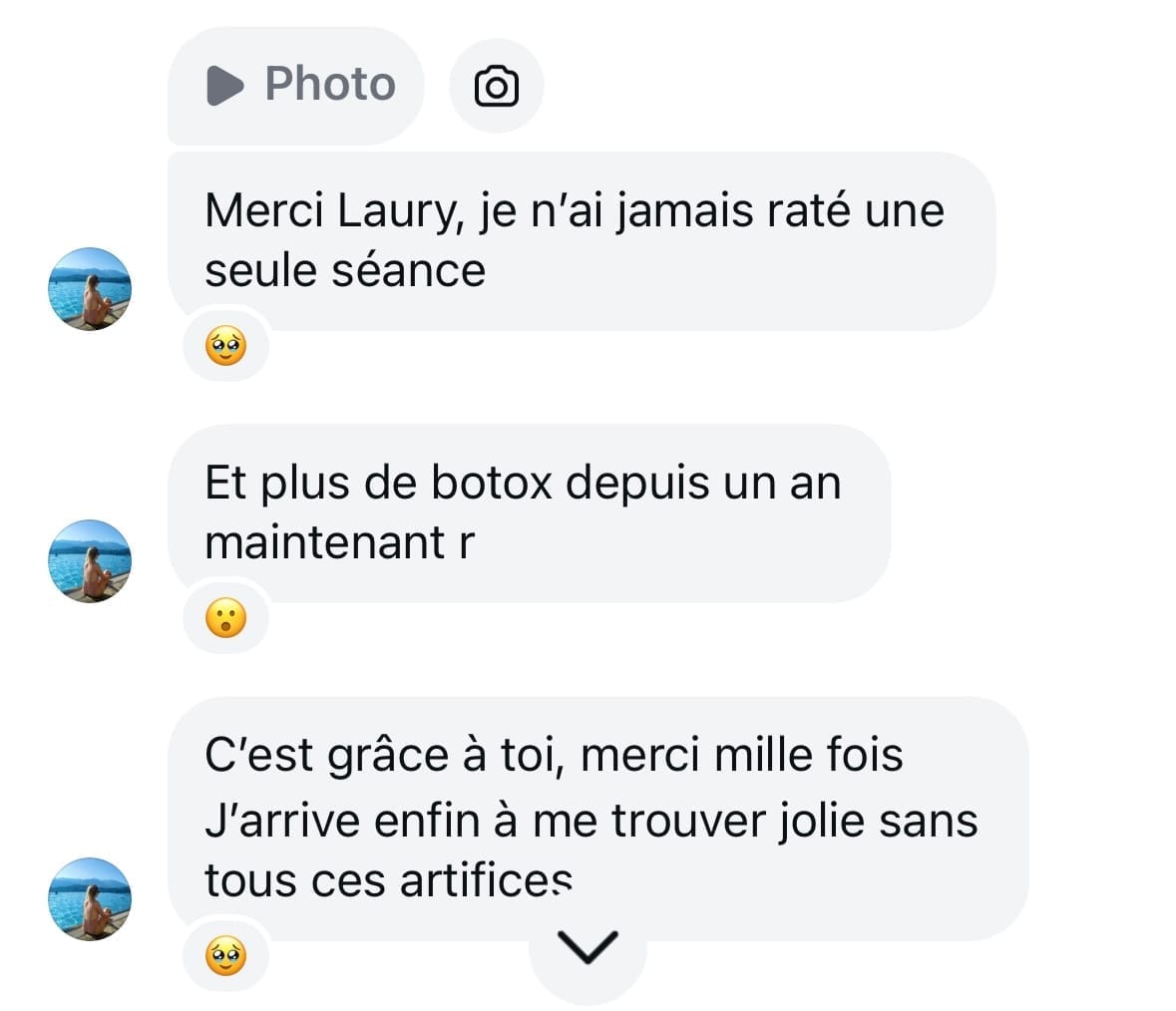The width and height of the screenshot is (1176, 1011).
Task: Tap reaction under 'C'est grâce à toi' message
Action: [x=226, y=958]
